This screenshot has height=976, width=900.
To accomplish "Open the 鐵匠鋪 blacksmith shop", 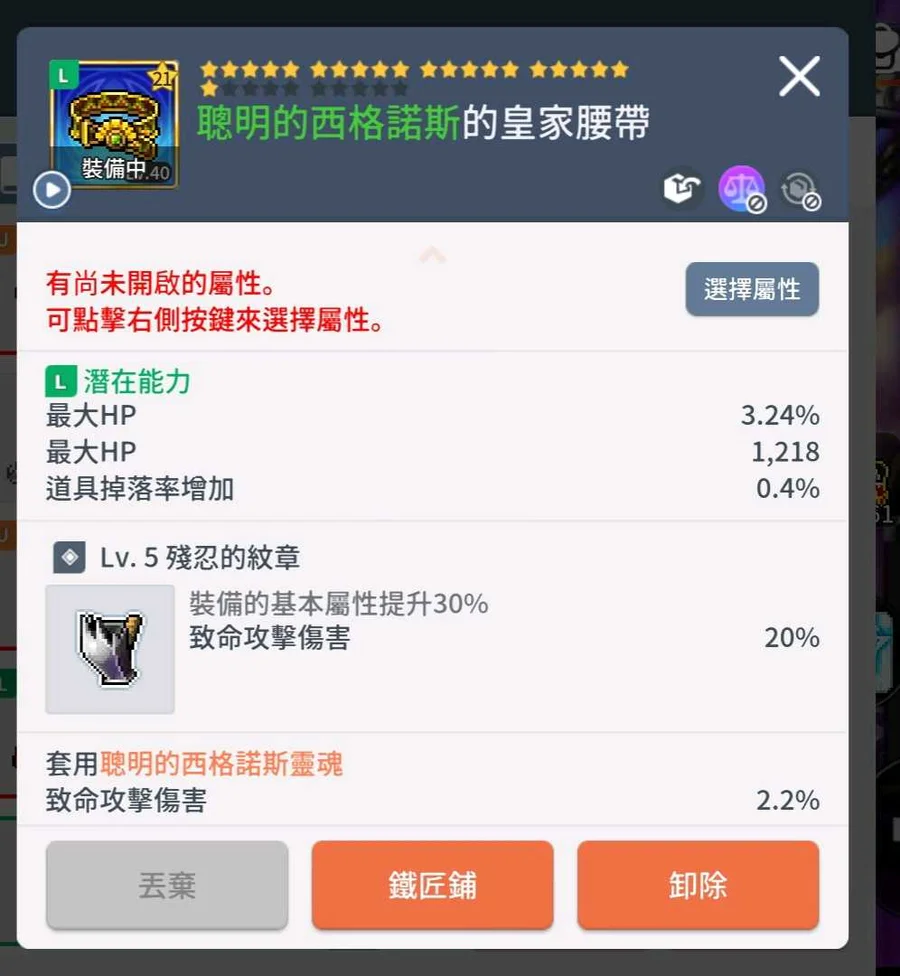I will [x=432, y=885].
